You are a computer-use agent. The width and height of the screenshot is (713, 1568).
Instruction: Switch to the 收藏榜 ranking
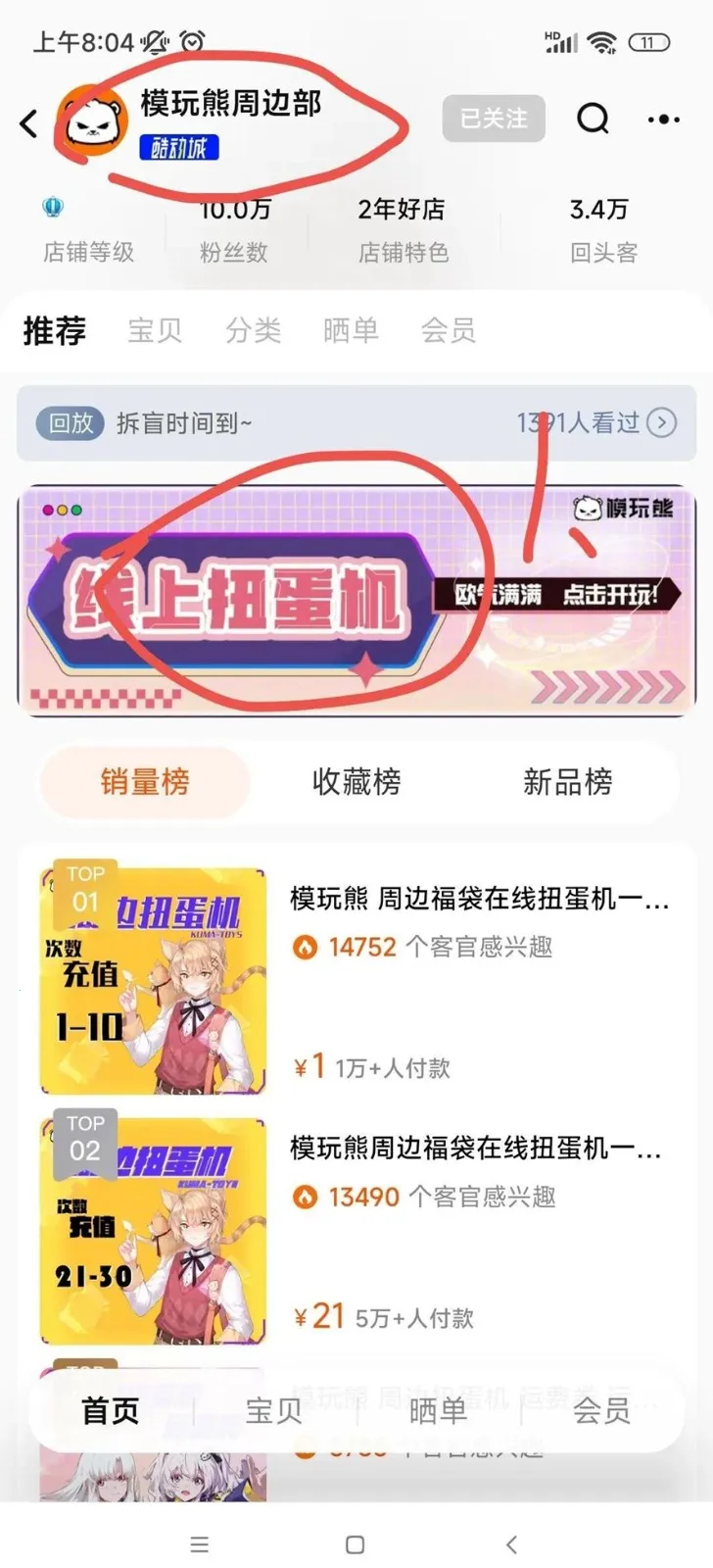[356, 782]
